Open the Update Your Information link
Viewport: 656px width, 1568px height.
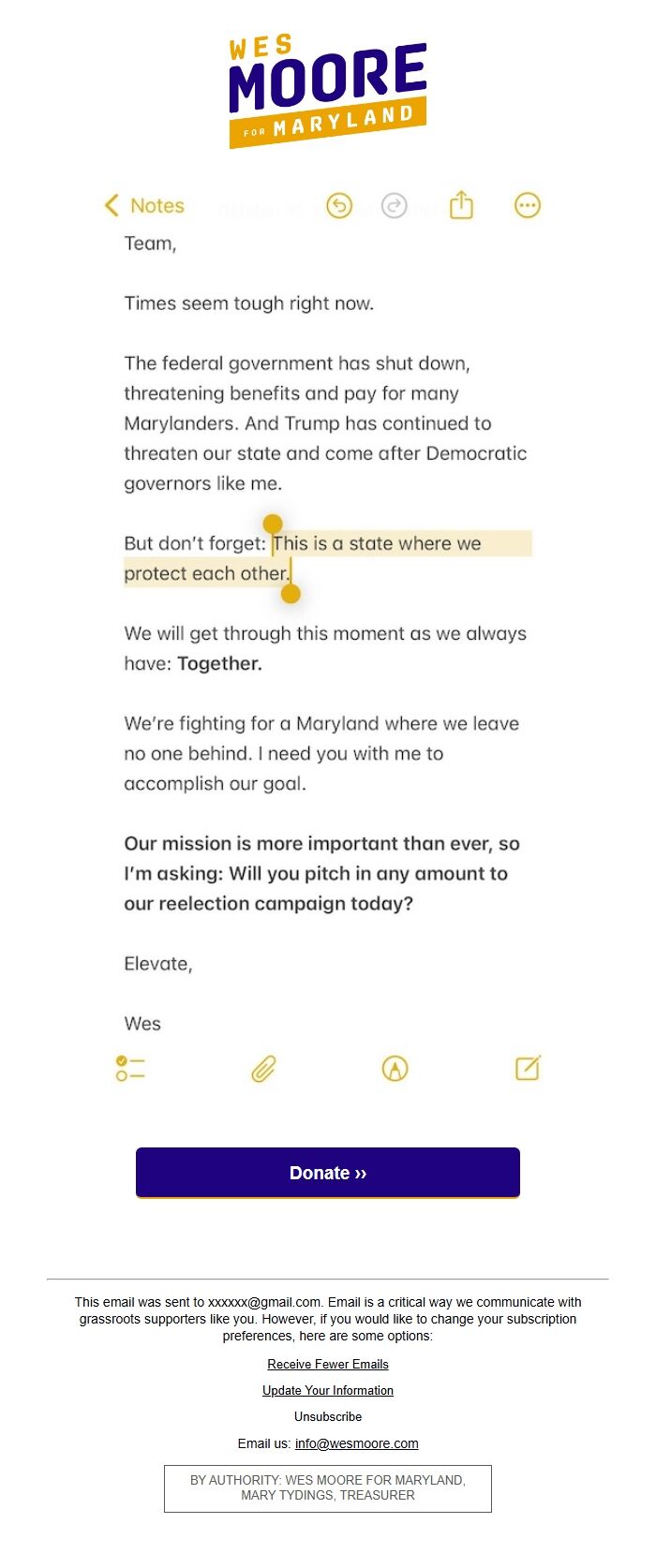tap(328, 1390)
